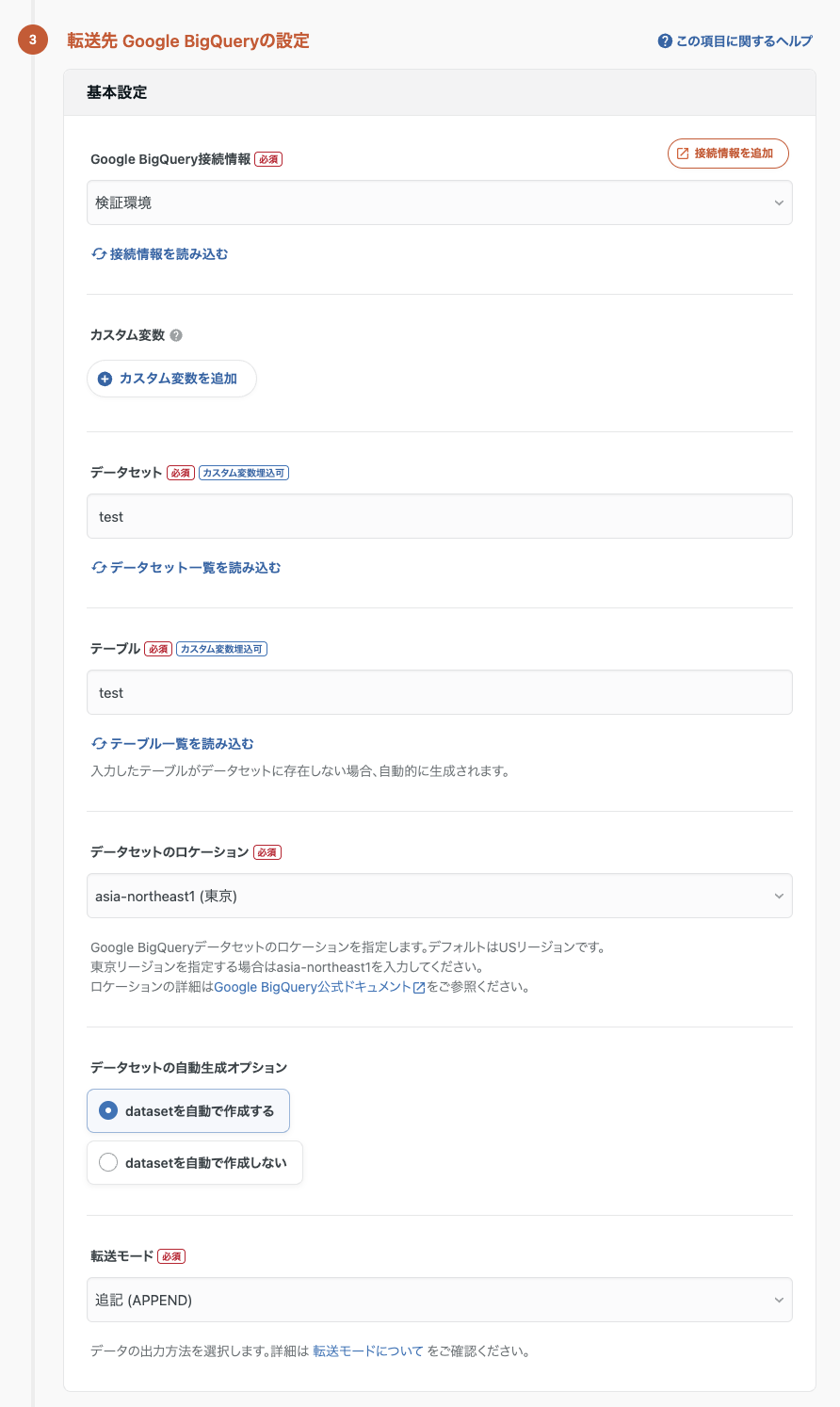The image size is (840, 1407).
Task: Expand the Google BigQuery接続情報 dropdown
Action: coord(440,202)
